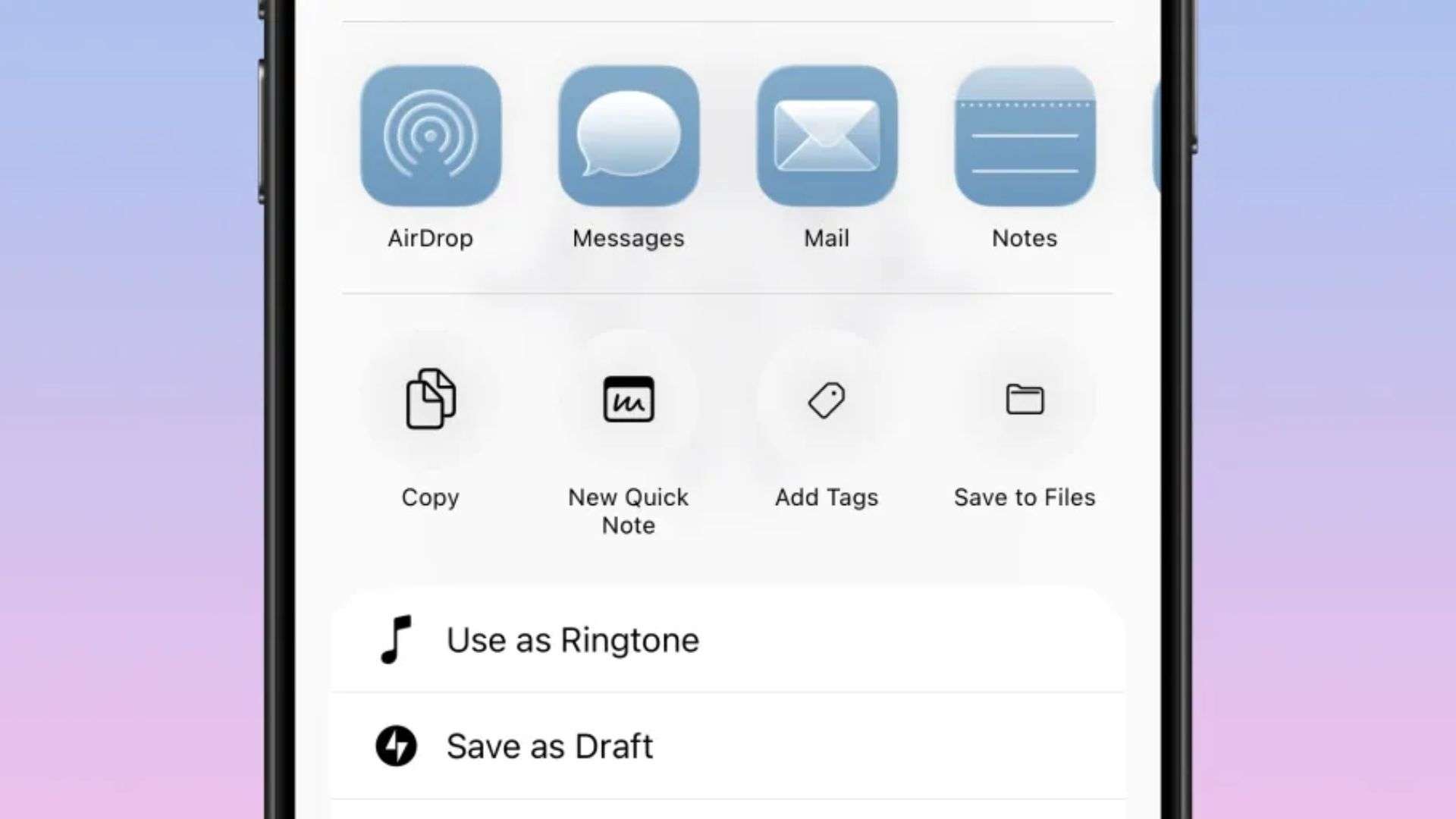
Task: Share through Messages
Action: click(629, 136)
